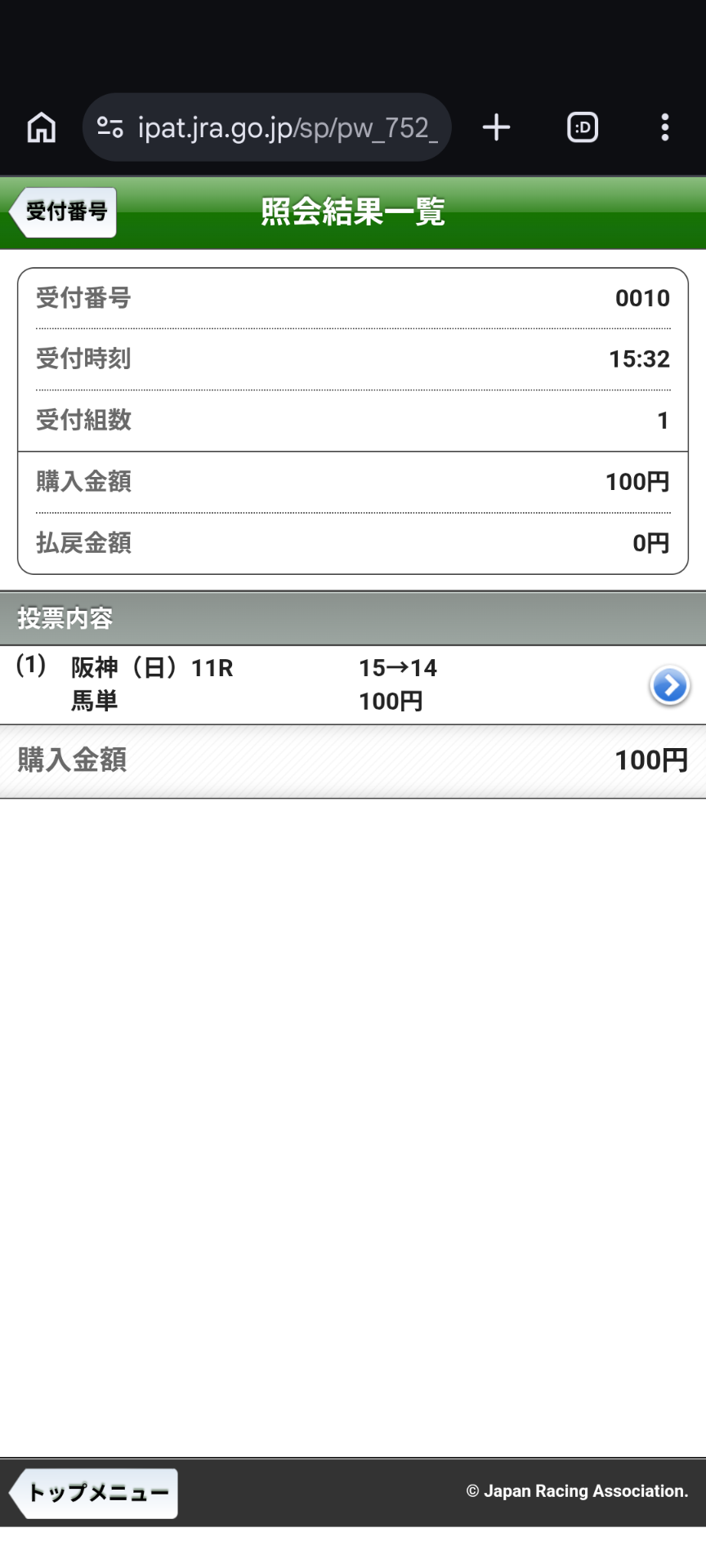Return to トップメニュー

click(95, 1493)
